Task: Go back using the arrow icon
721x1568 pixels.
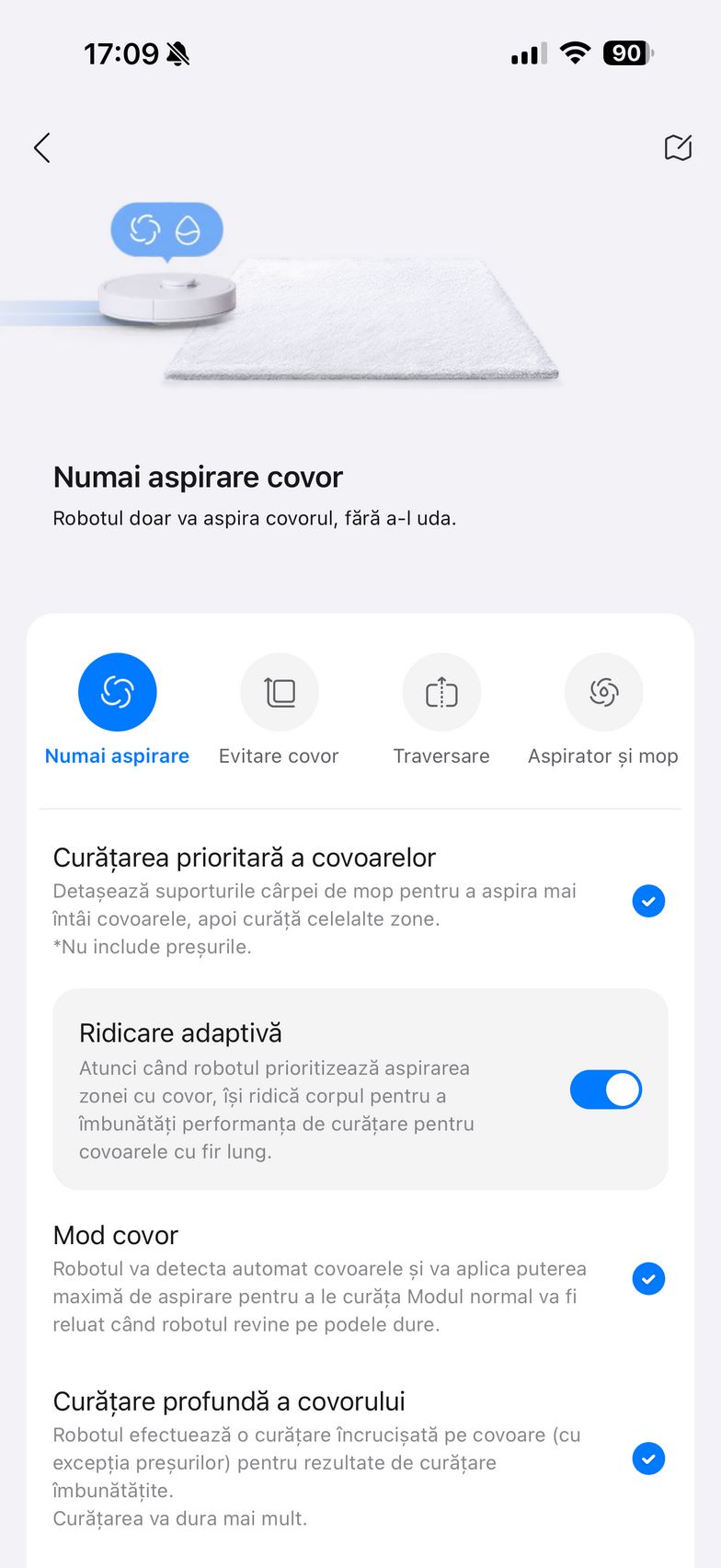Action: [42, 147]
